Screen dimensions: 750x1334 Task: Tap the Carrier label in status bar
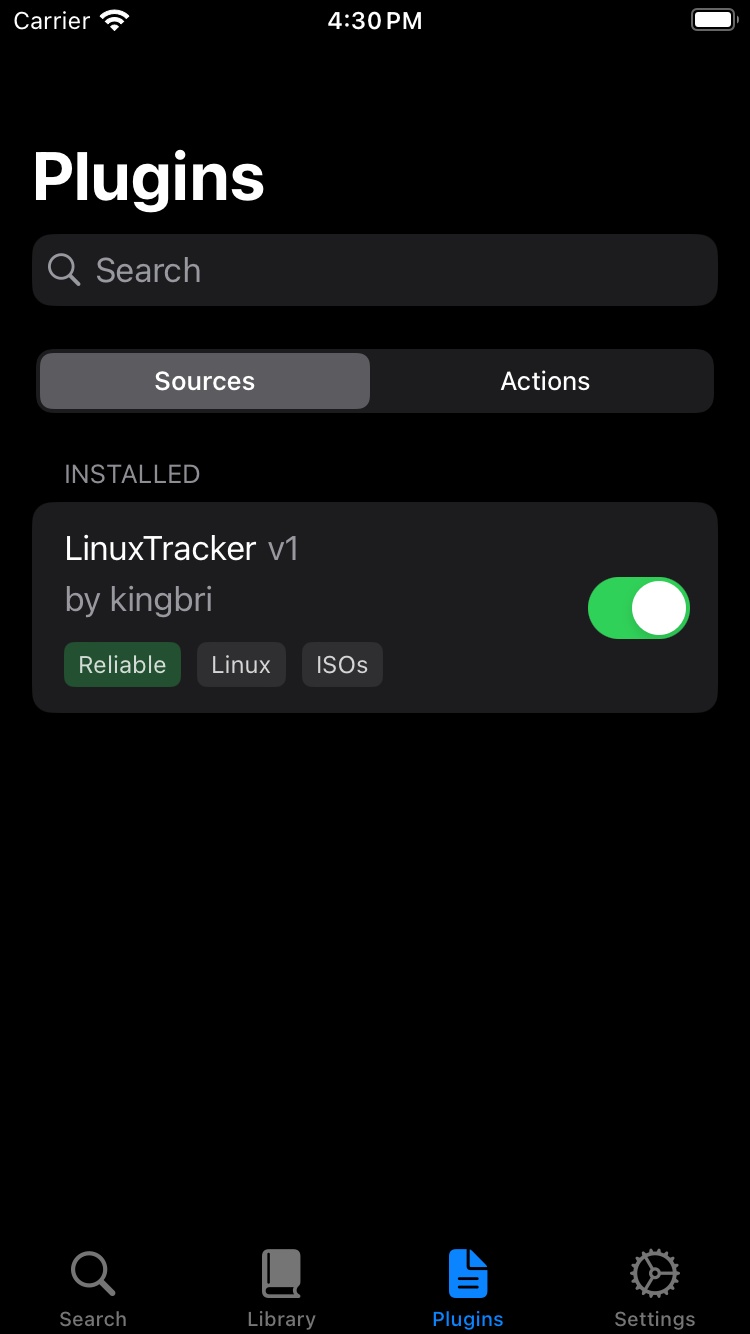[x=51, y=19]
